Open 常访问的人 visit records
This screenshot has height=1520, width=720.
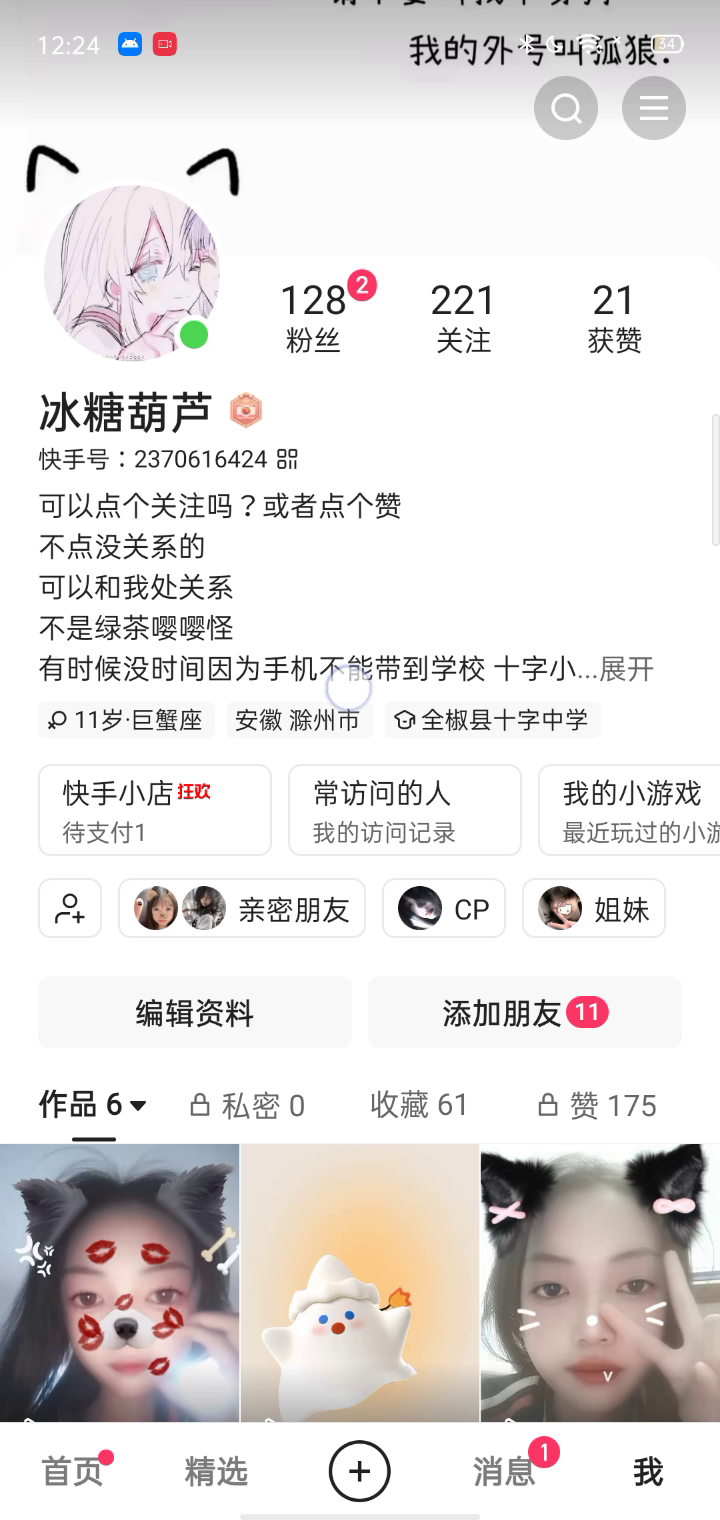(404, 810)
